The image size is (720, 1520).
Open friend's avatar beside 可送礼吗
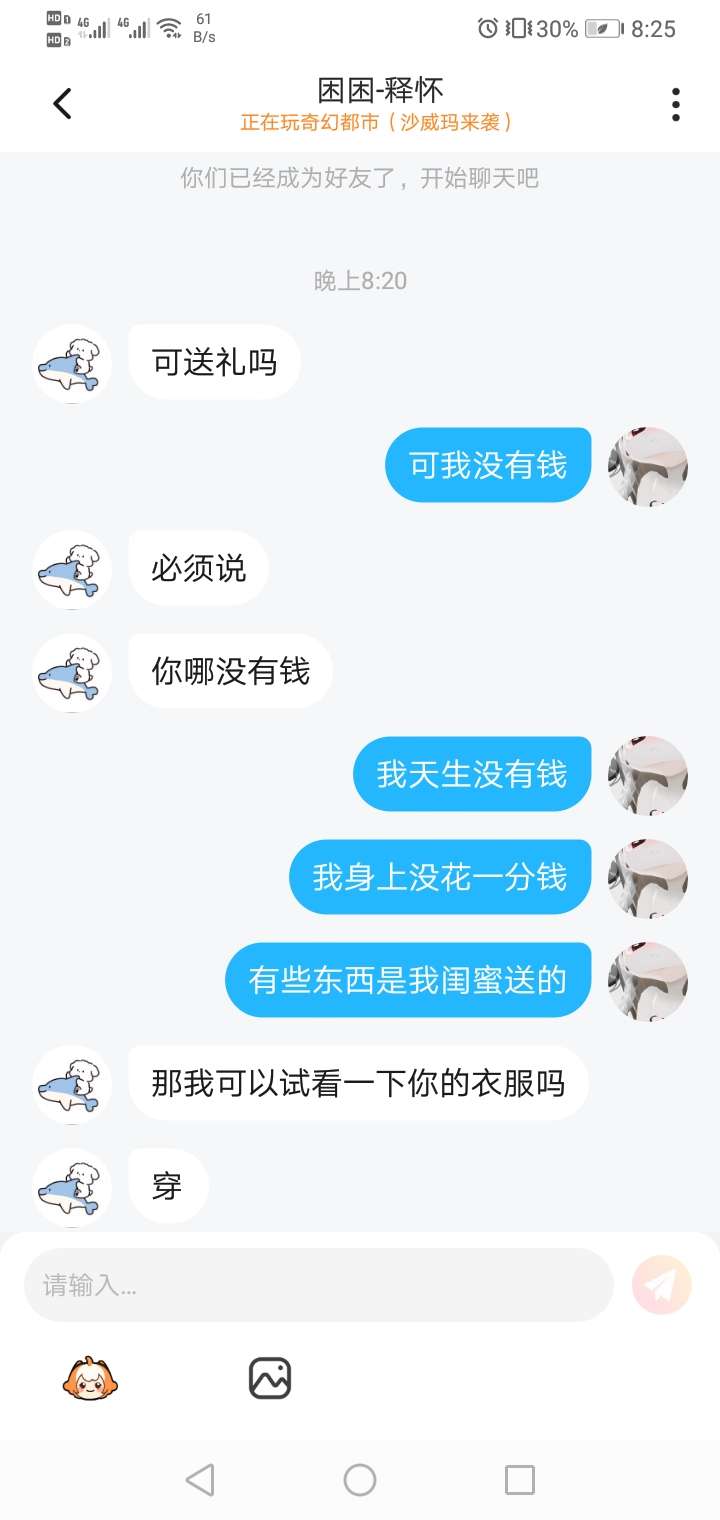72,364
